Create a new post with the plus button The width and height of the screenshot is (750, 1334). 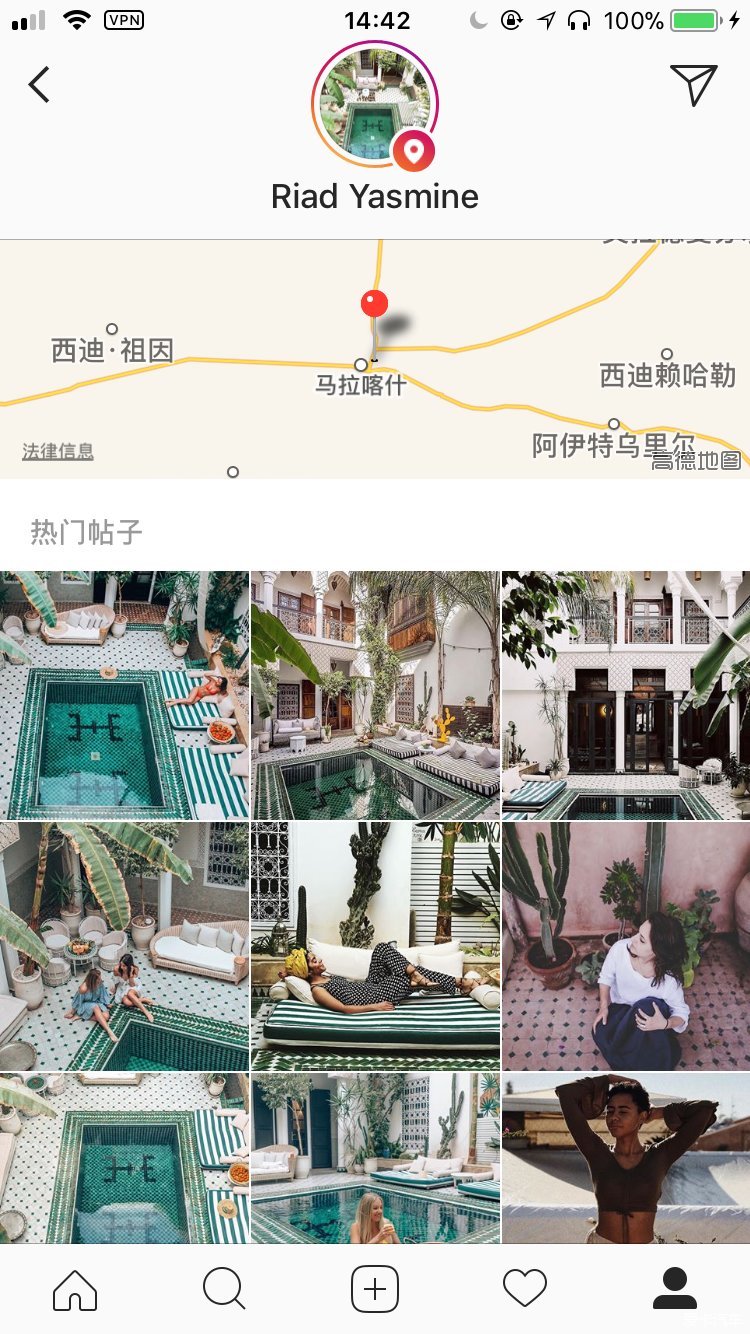pyautogui.click(x=375, y=1288)
